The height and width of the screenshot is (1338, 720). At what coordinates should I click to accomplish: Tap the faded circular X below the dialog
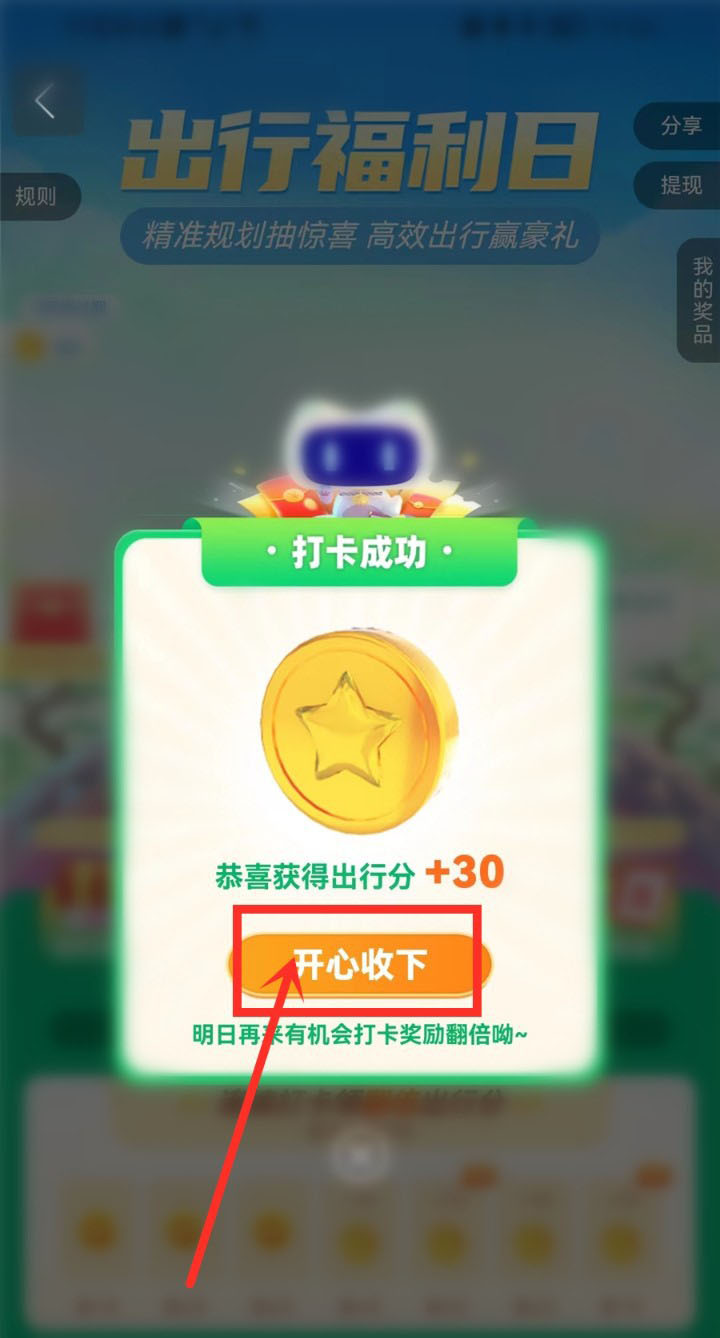pyautogui.click(x=360, y=1153)
